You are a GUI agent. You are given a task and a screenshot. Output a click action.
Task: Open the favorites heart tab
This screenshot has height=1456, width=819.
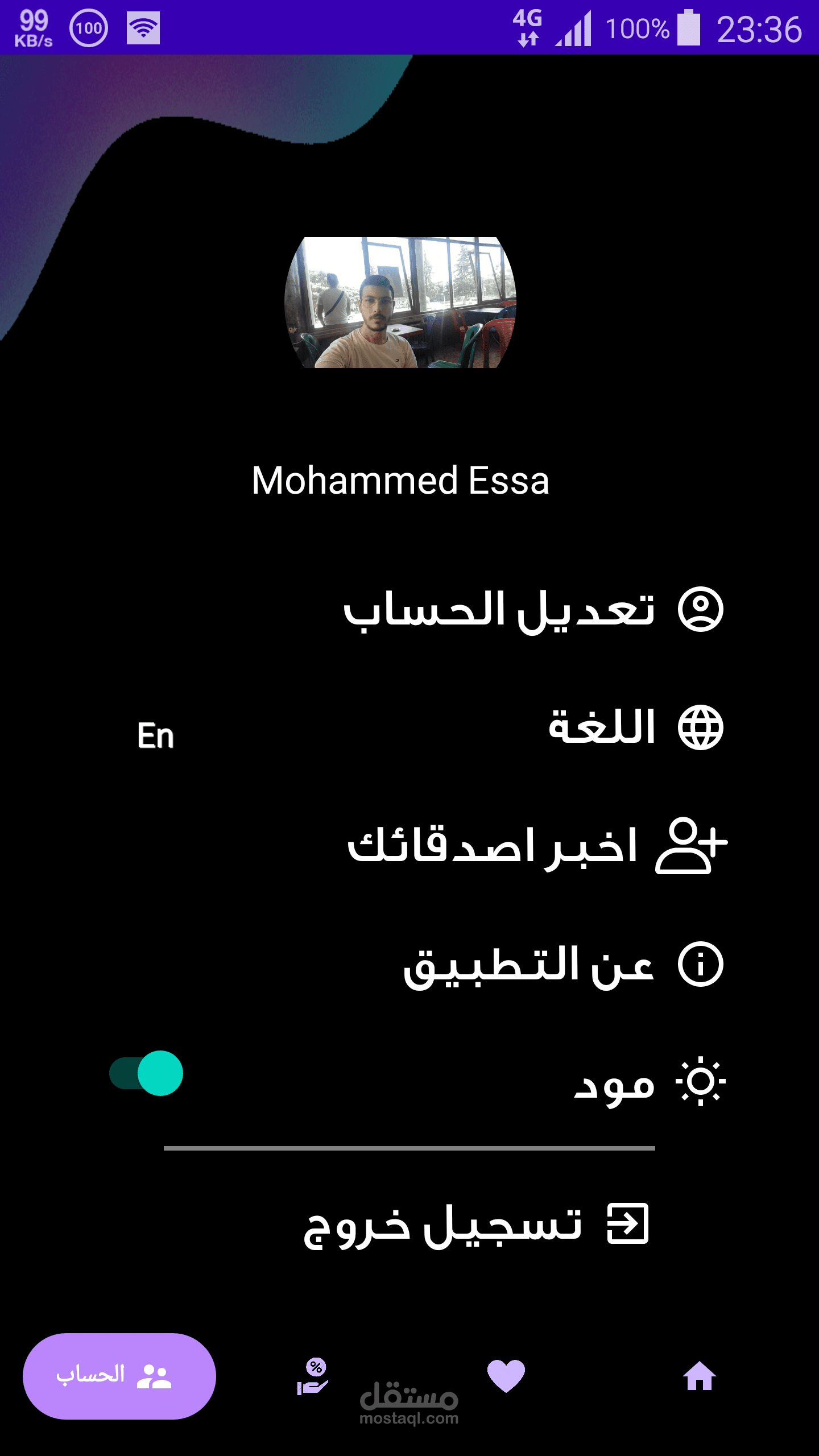coord(506,1376)
